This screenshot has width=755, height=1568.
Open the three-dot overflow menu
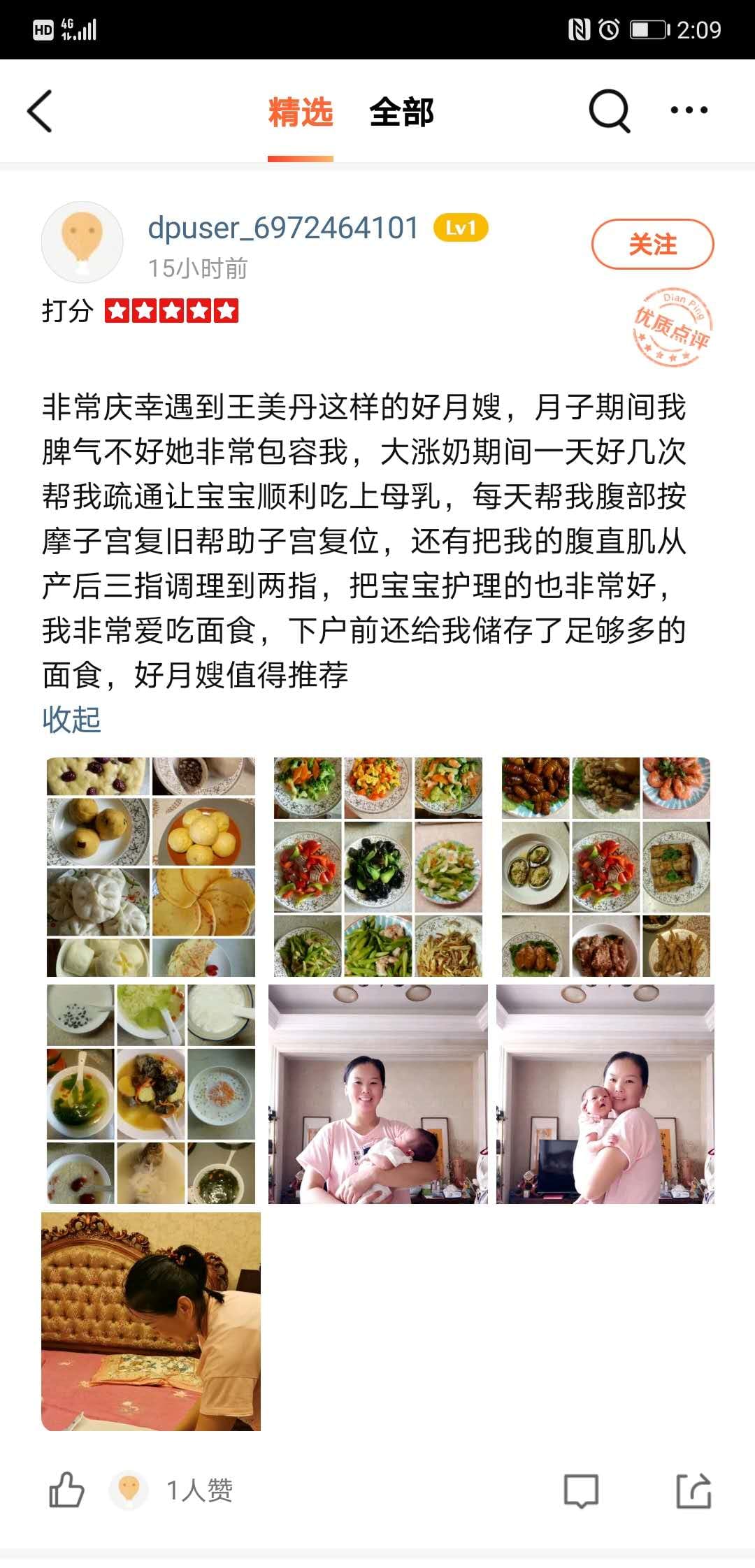pyautogui.click(x=689, y=110)
